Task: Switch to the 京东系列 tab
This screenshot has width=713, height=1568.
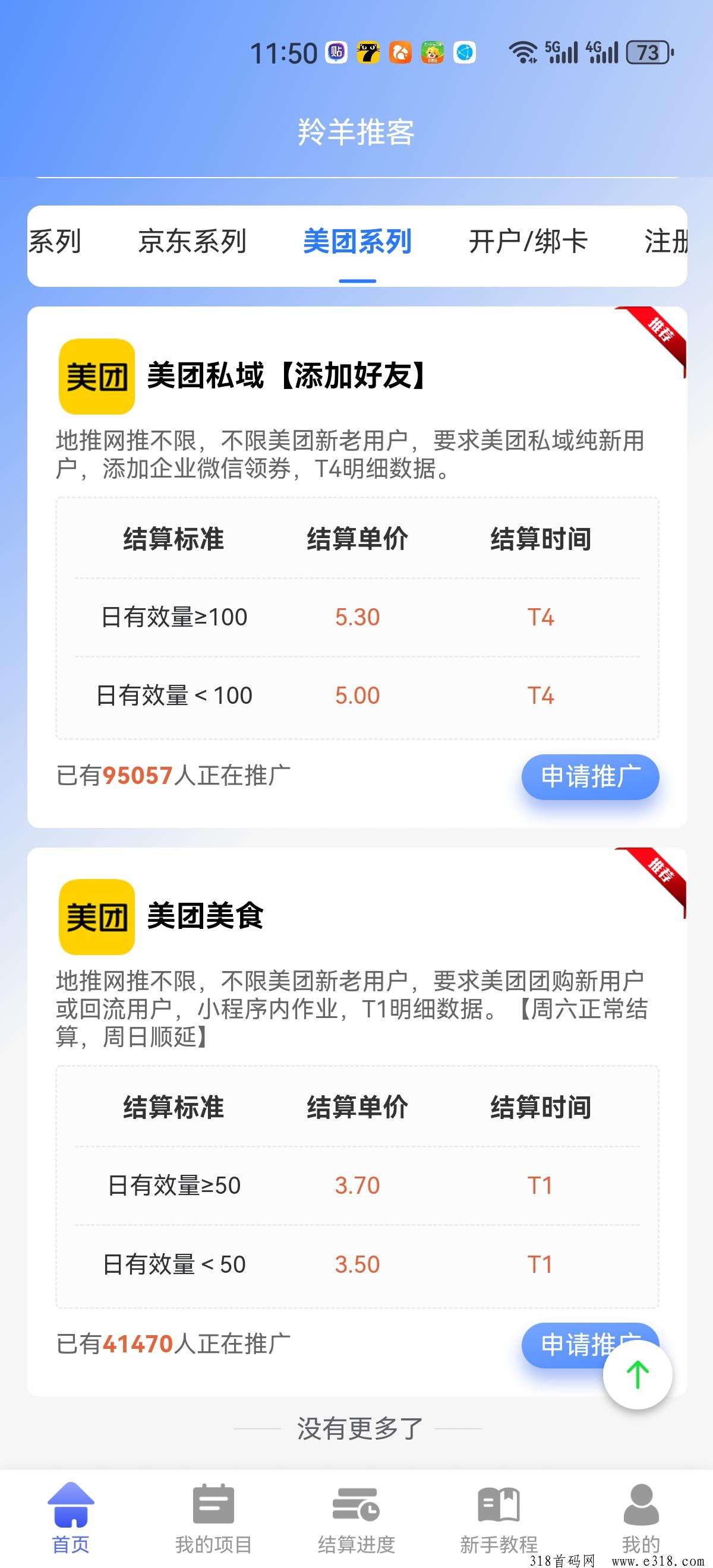Action: [192, 242]
